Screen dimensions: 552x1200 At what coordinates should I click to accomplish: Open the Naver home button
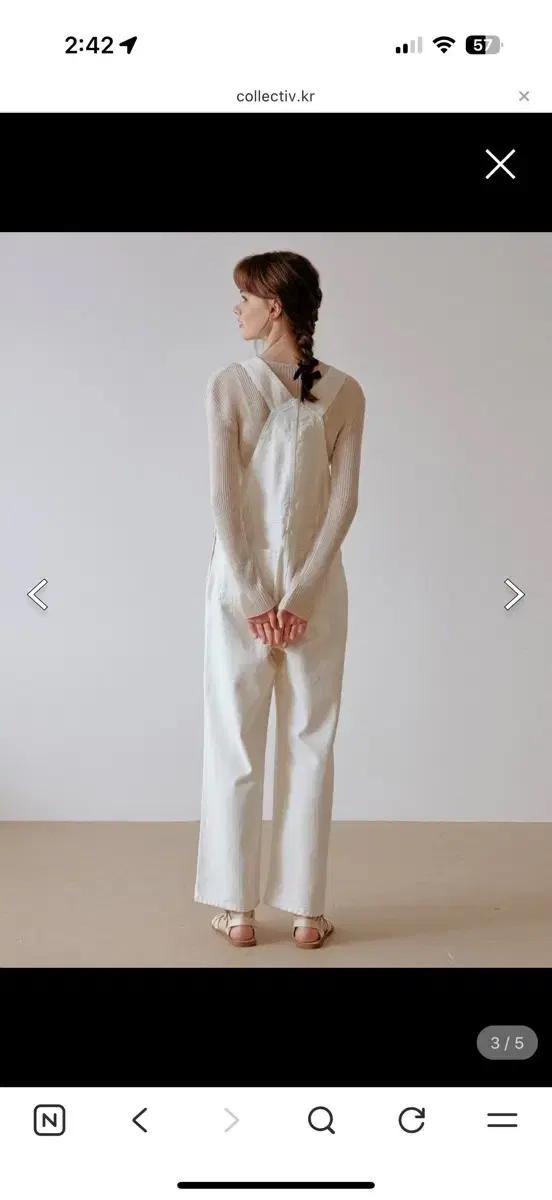pyautogui.click(x=49, y=1121)
